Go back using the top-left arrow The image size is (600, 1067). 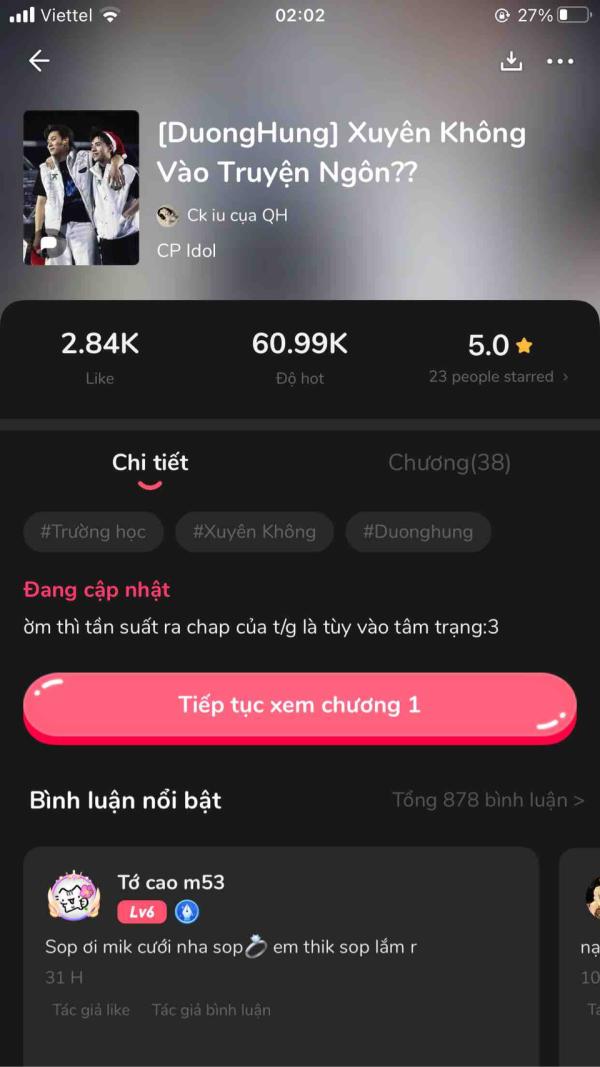(x=39, y=61)
